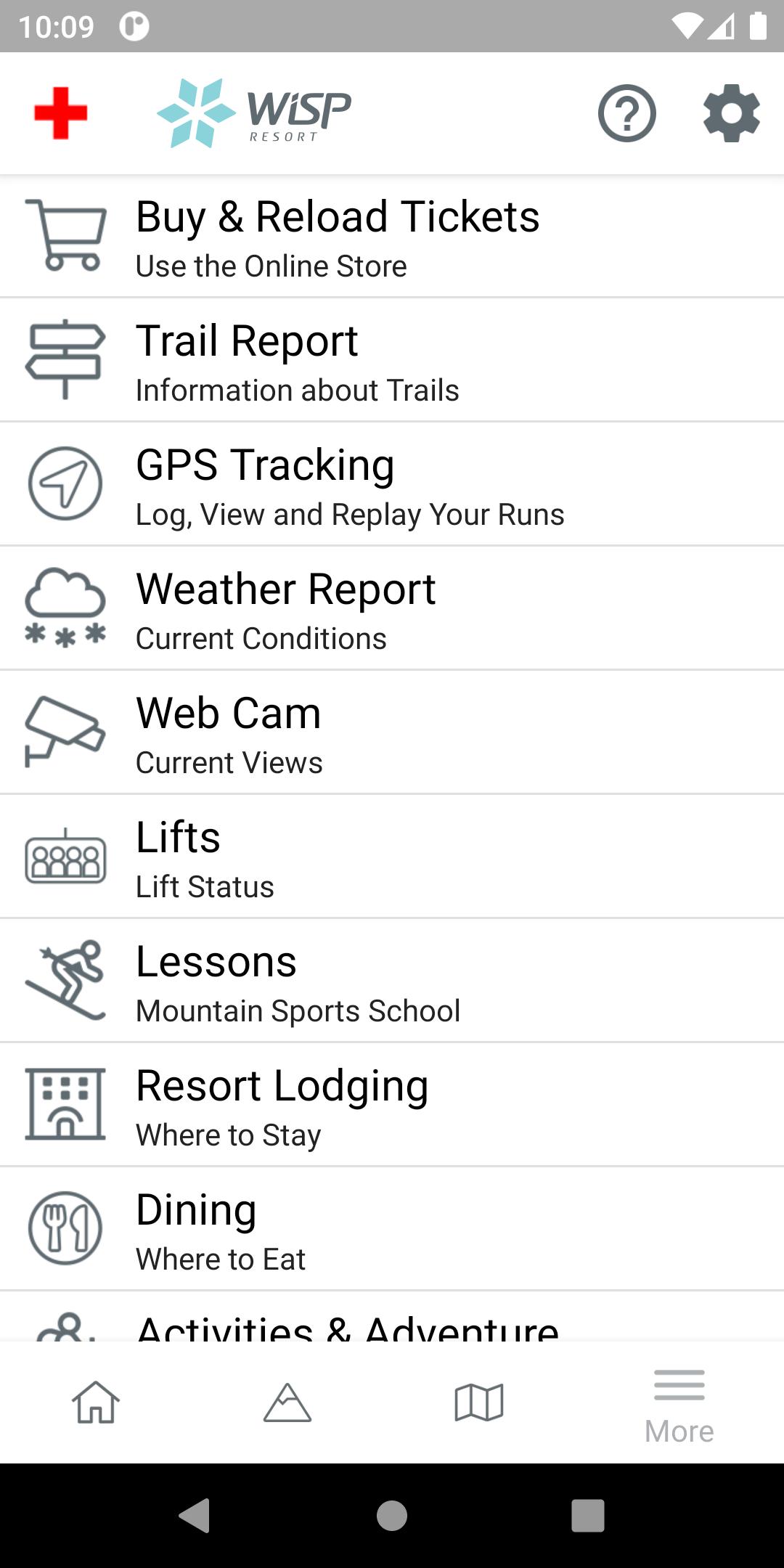Check the Weather Report

point(392,609)
